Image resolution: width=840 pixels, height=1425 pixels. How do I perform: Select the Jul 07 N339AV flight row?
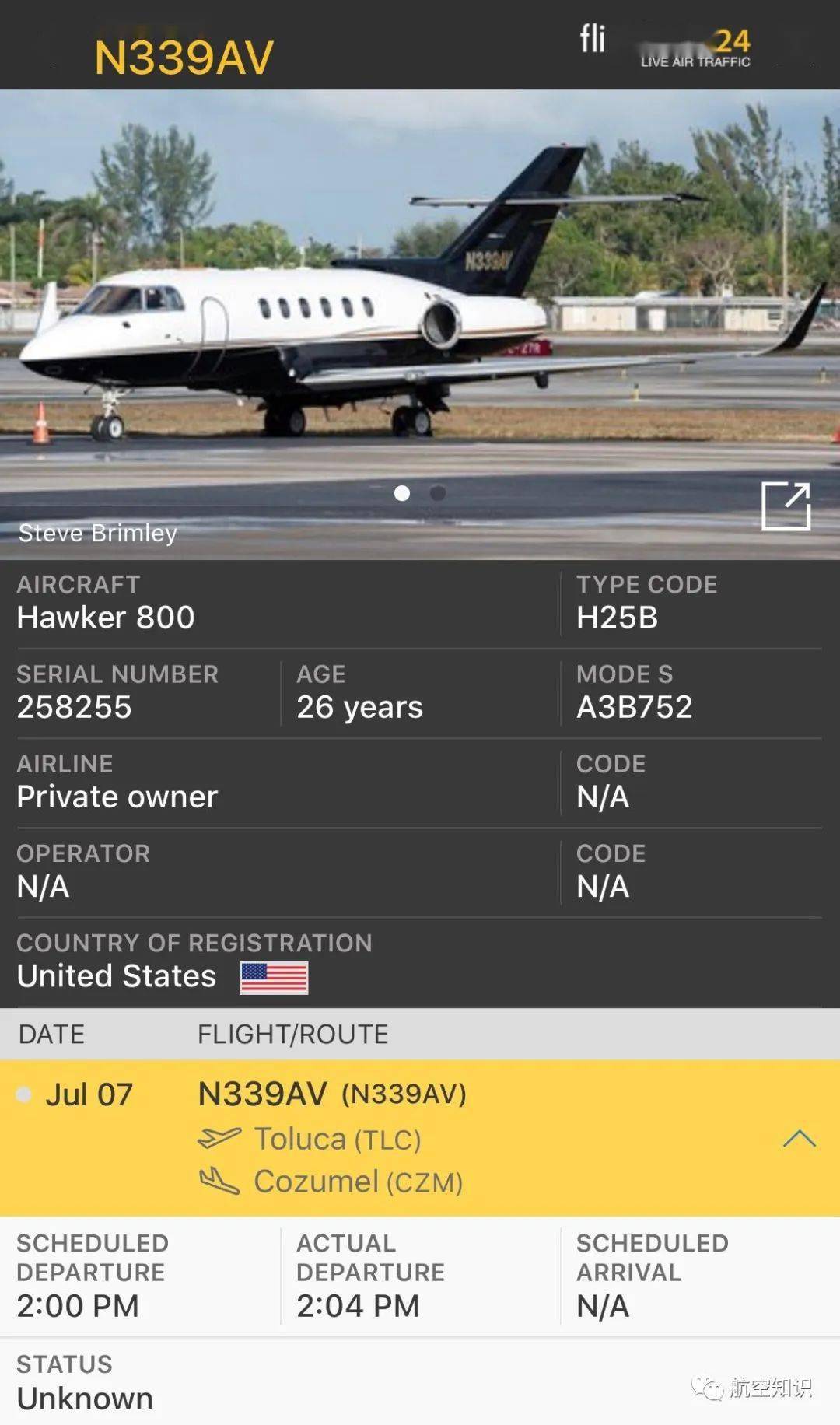pos(389,1138)
